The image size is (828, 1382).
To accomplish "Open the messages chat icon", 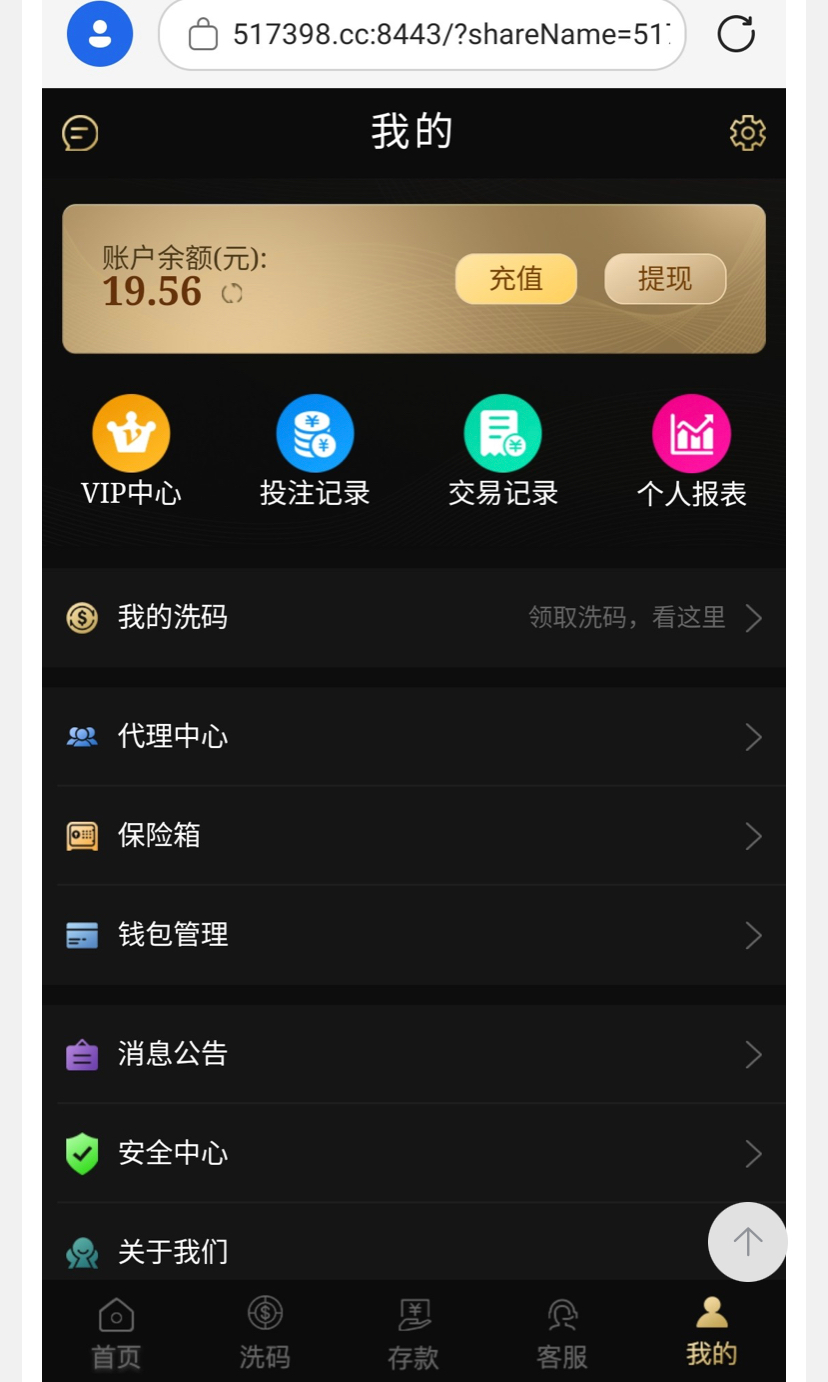I will point(80,133).
